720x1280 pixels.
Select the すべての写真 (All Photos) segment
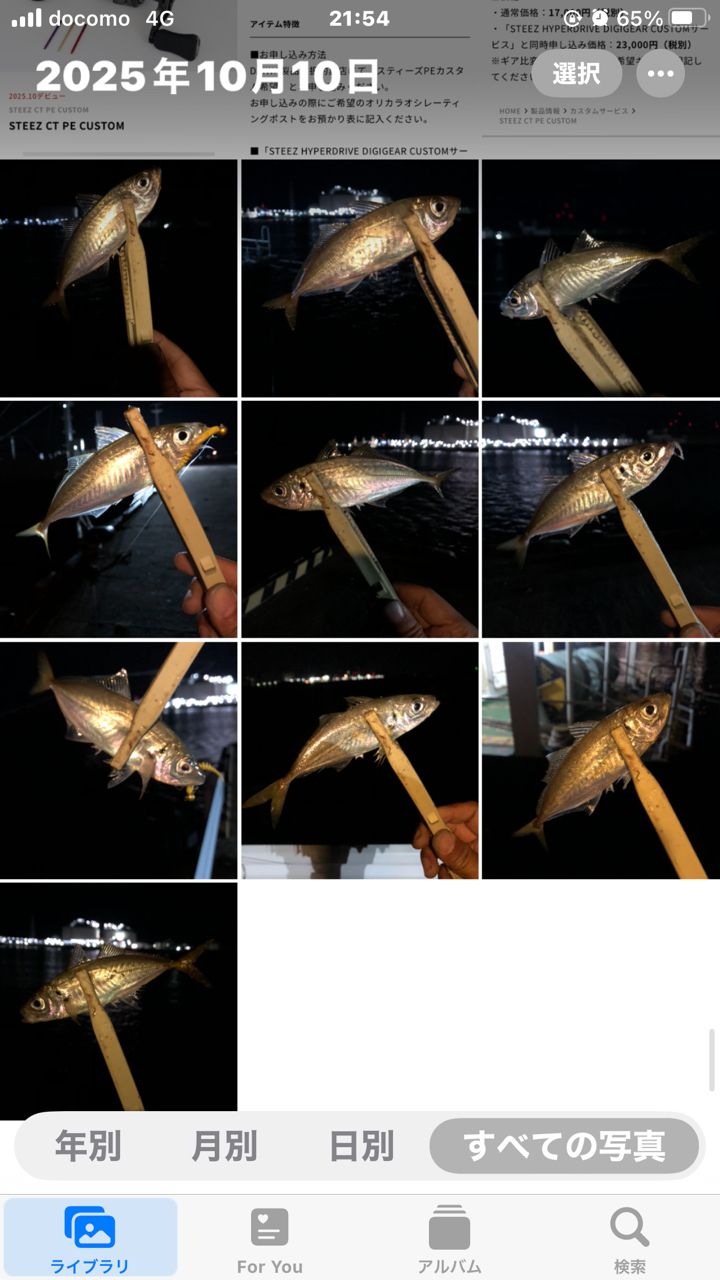coord(565,1146)
